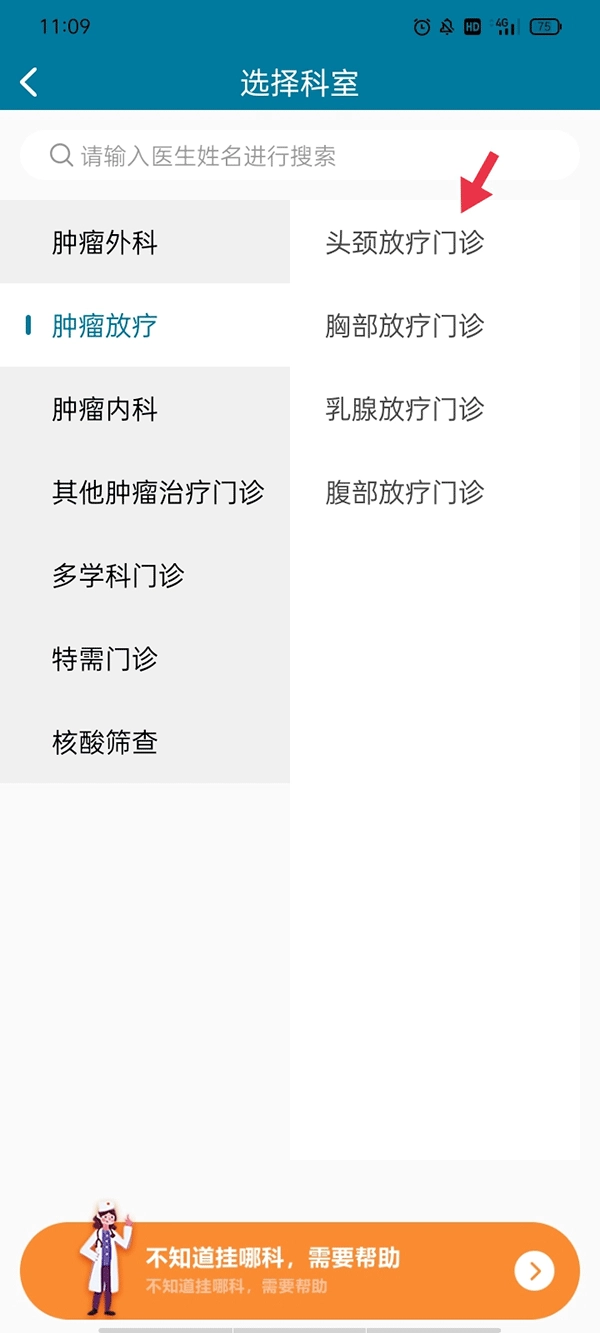Open 腹部放疗门诊 clinic
600x1333 pixels.
point(404,492)
